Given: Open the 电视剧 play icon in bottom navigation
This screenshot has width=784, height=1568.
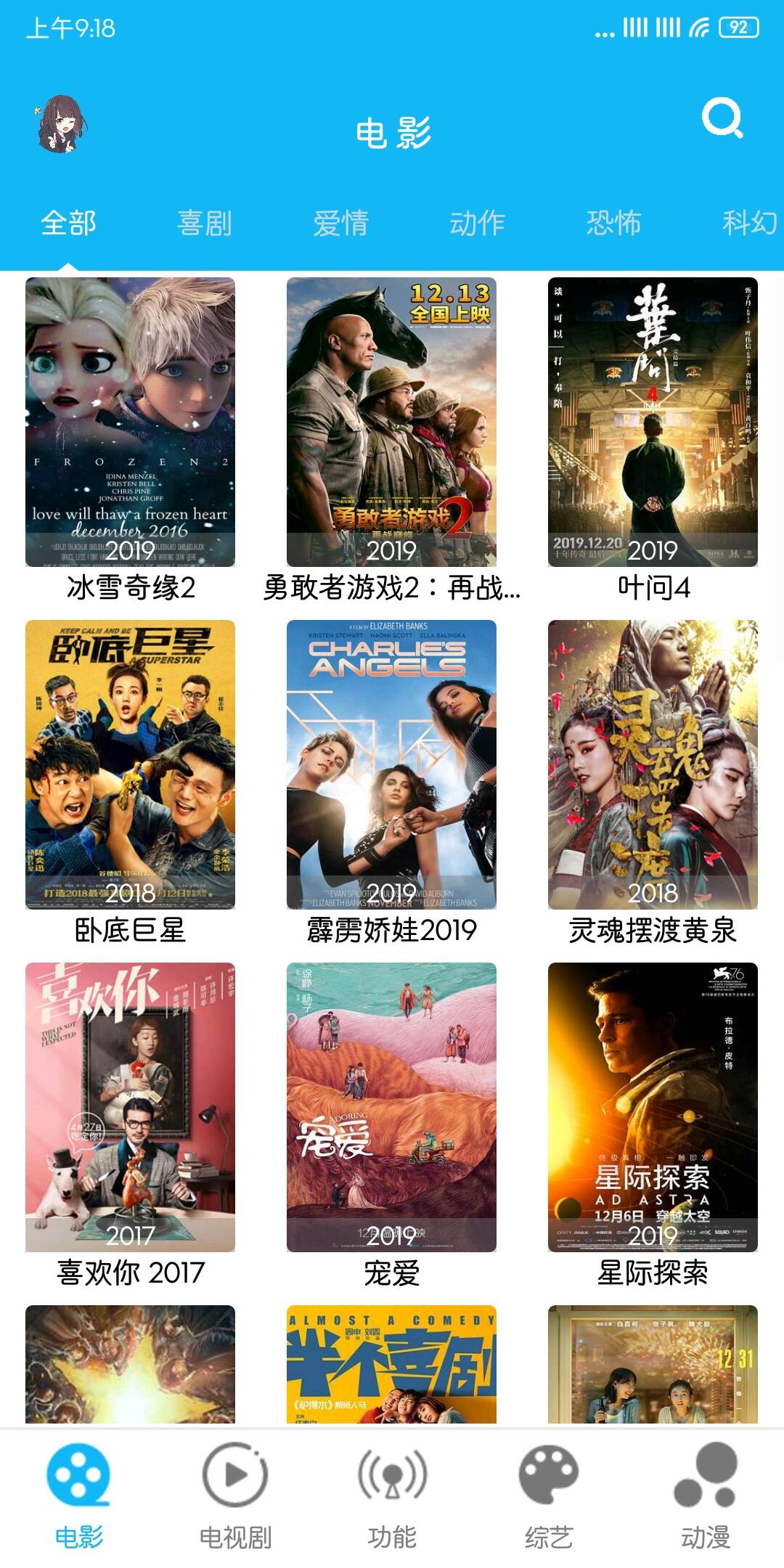Looking at the screenshot, I should tap(235, 1481).
